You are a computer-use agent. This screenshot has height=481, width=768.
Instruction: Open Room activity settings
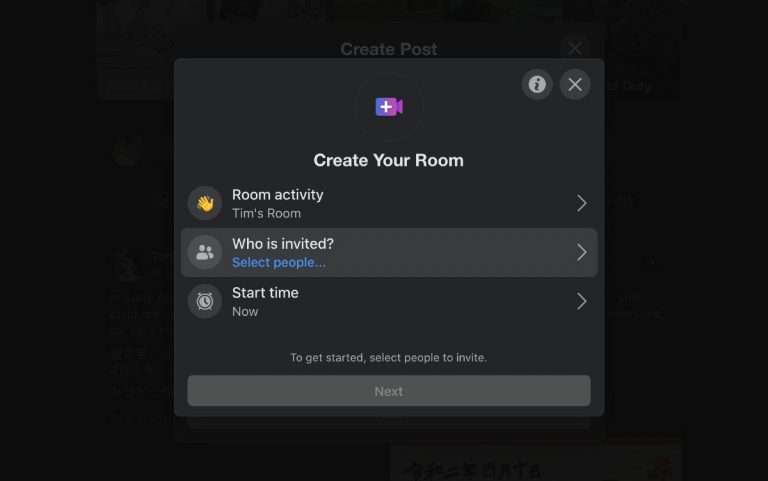[x=388, y=203]
